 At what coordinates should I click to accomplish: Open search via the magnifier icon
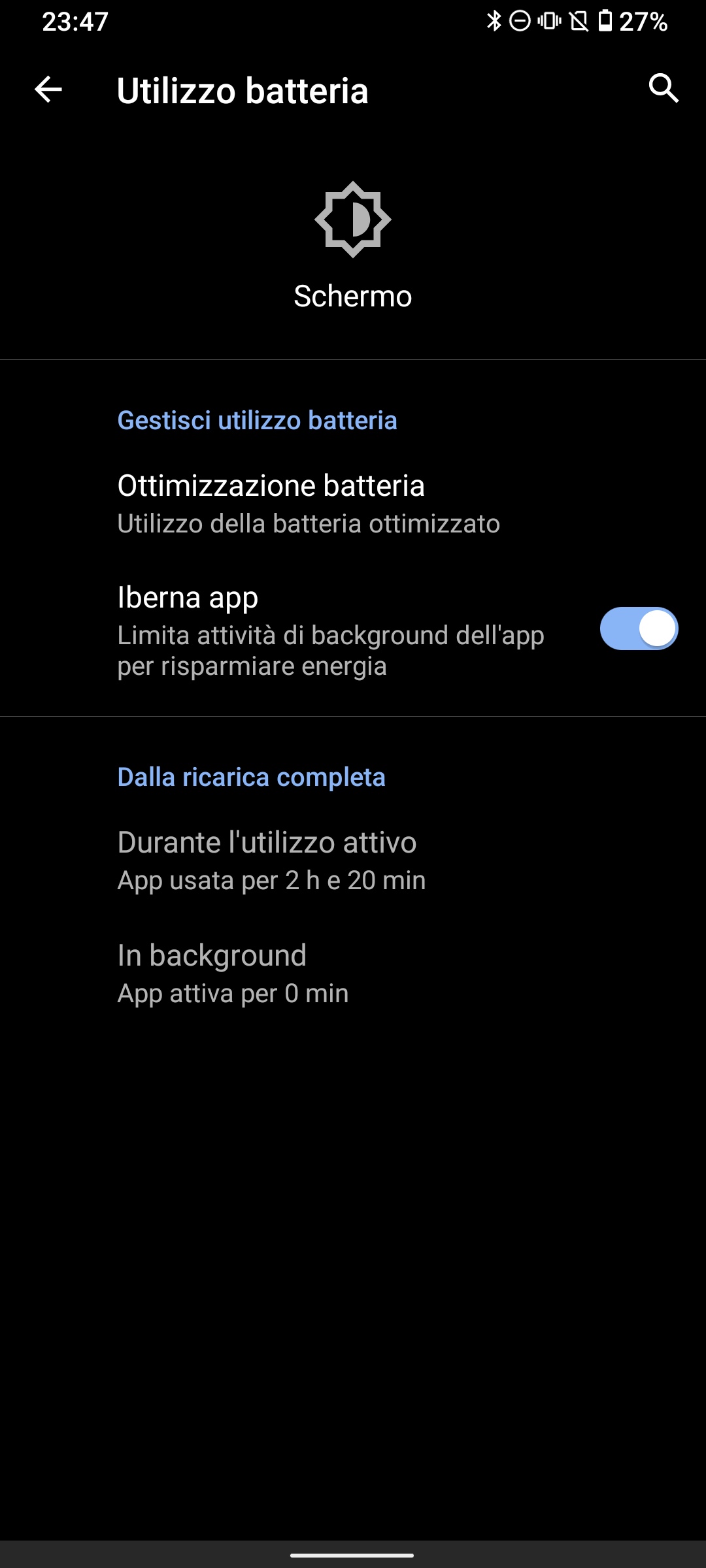664,88
